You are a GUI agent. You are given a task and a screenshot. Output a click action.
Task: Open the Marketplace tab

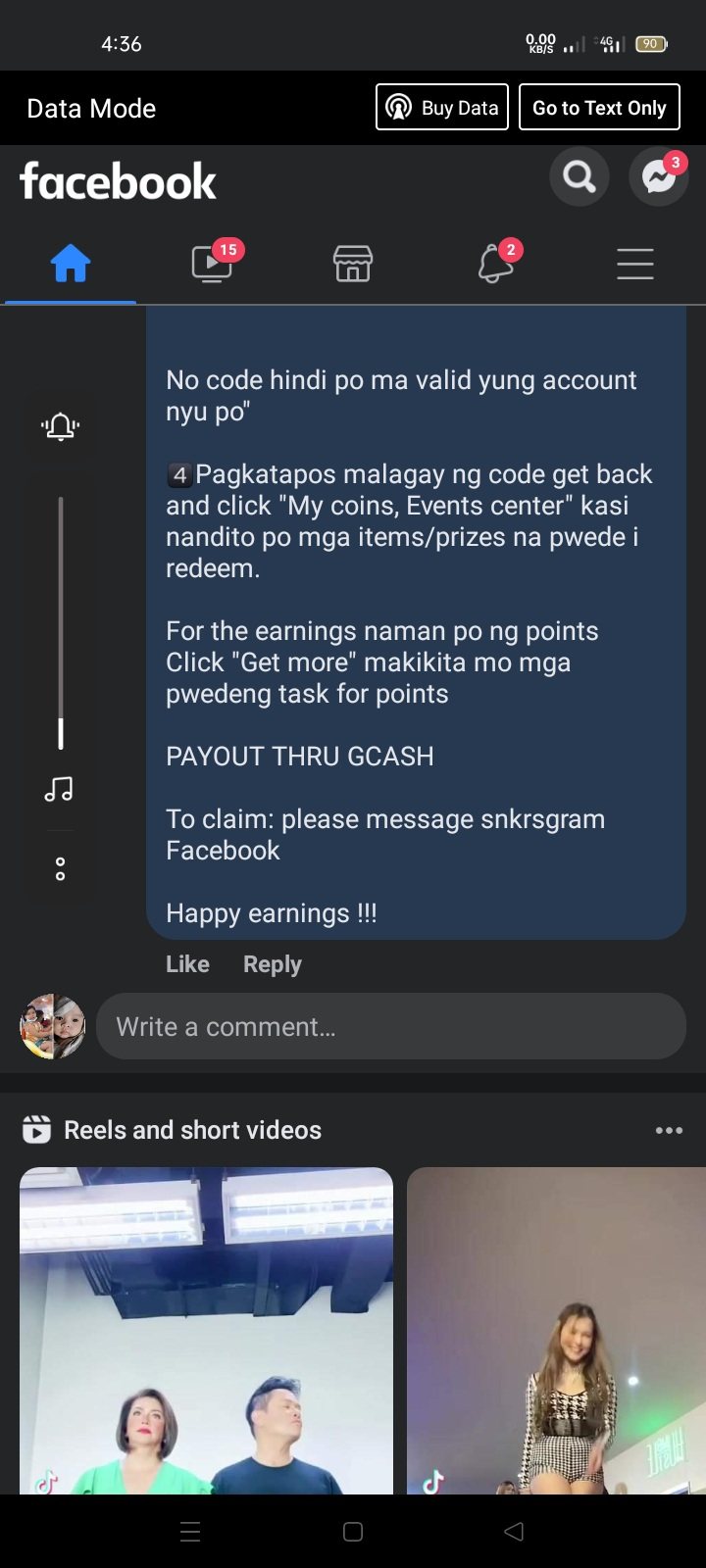point(353,264)
